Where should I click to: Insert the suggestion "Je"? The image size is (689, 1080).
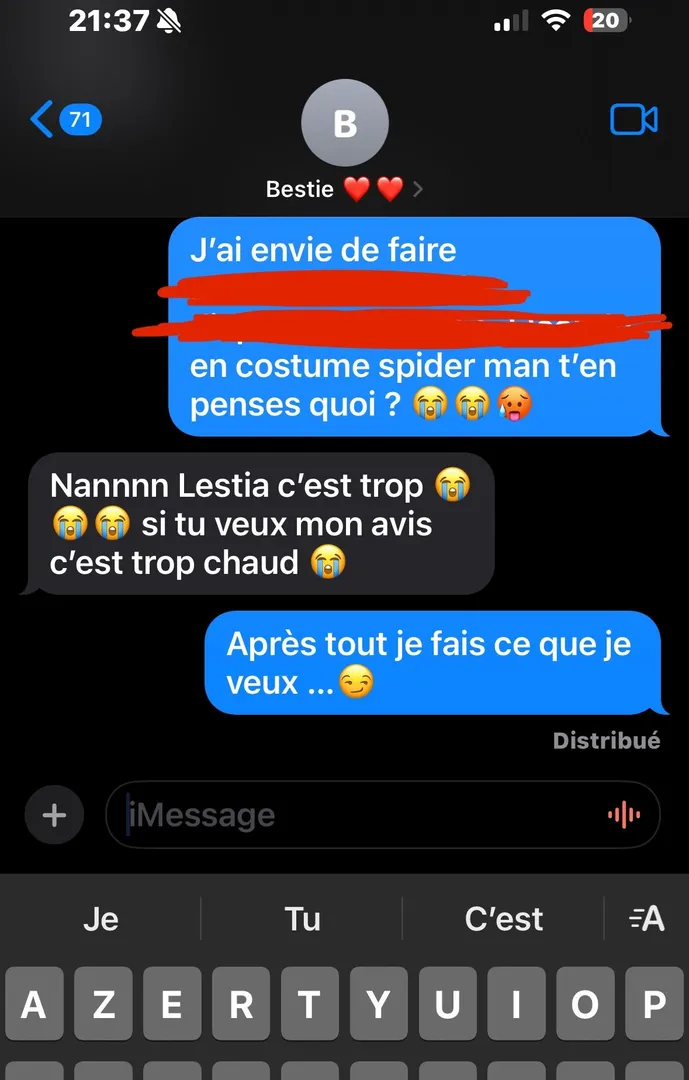(x=101, y=918)
